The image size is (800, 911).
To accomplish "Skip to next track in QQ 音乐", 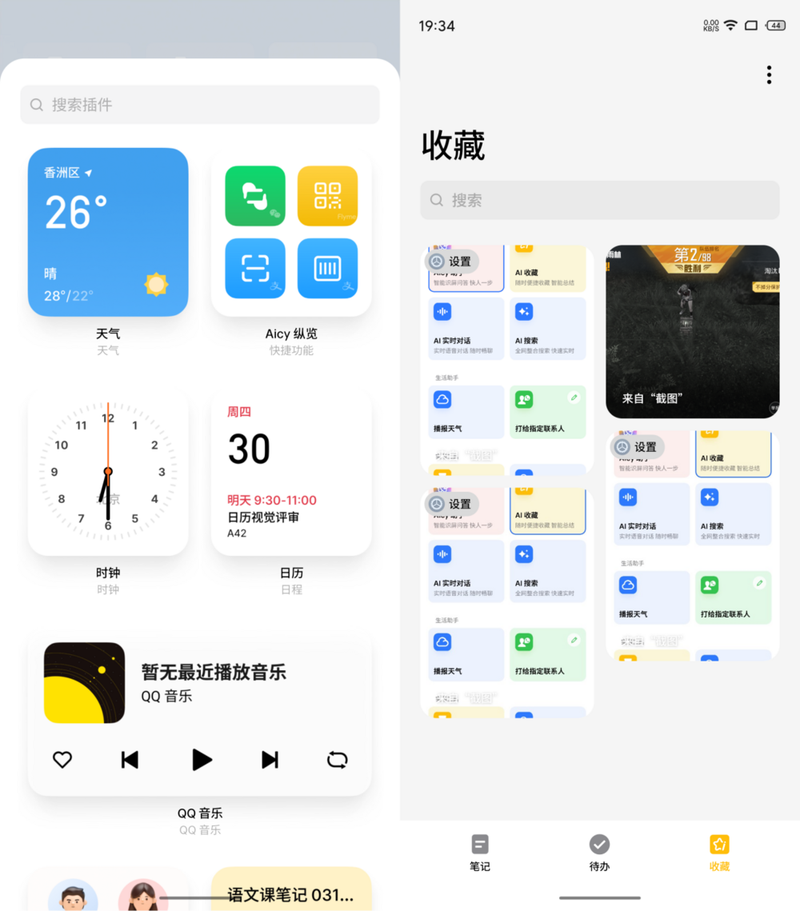I will [x=269, y=760].
